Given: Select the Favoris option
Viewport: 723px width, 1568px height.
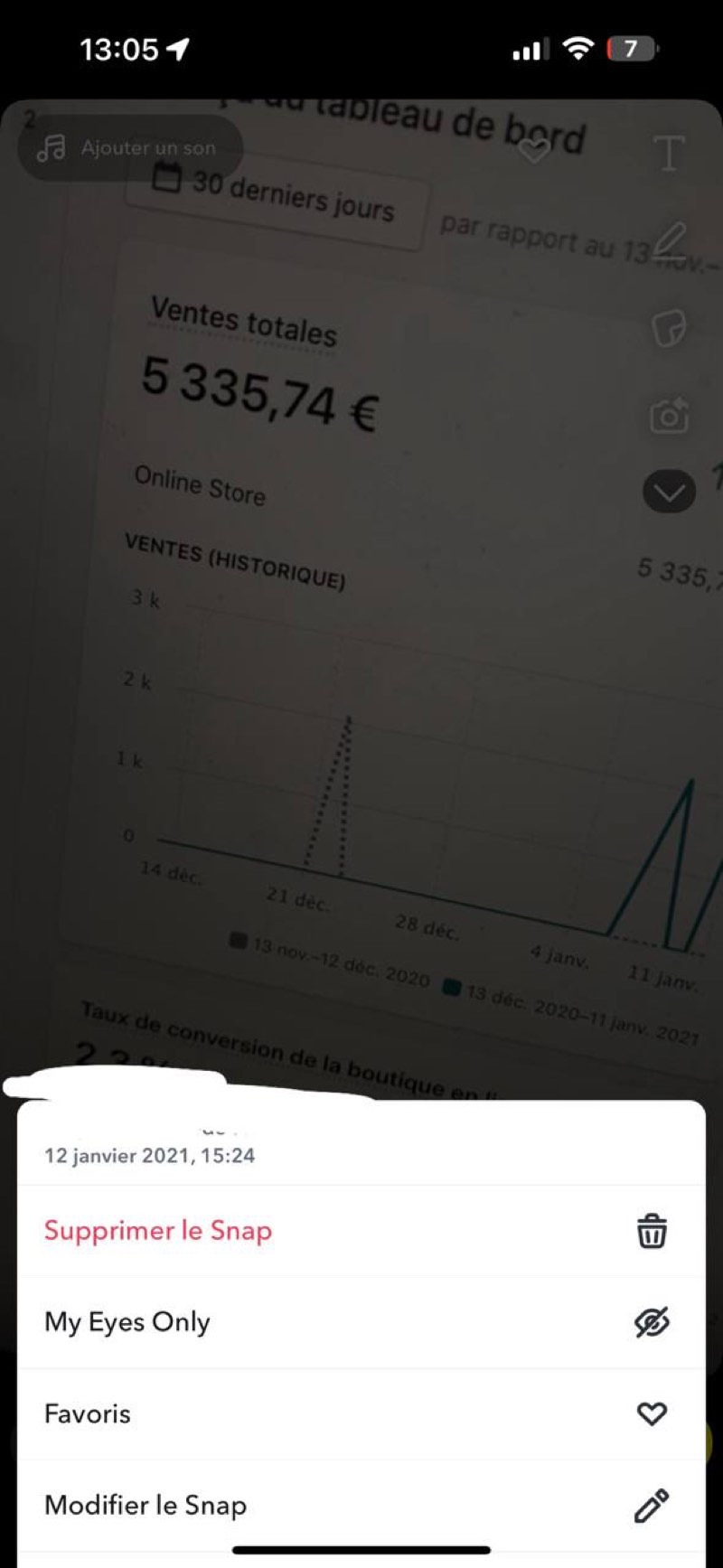Looking at the screenshot, I should (87, 1413).
